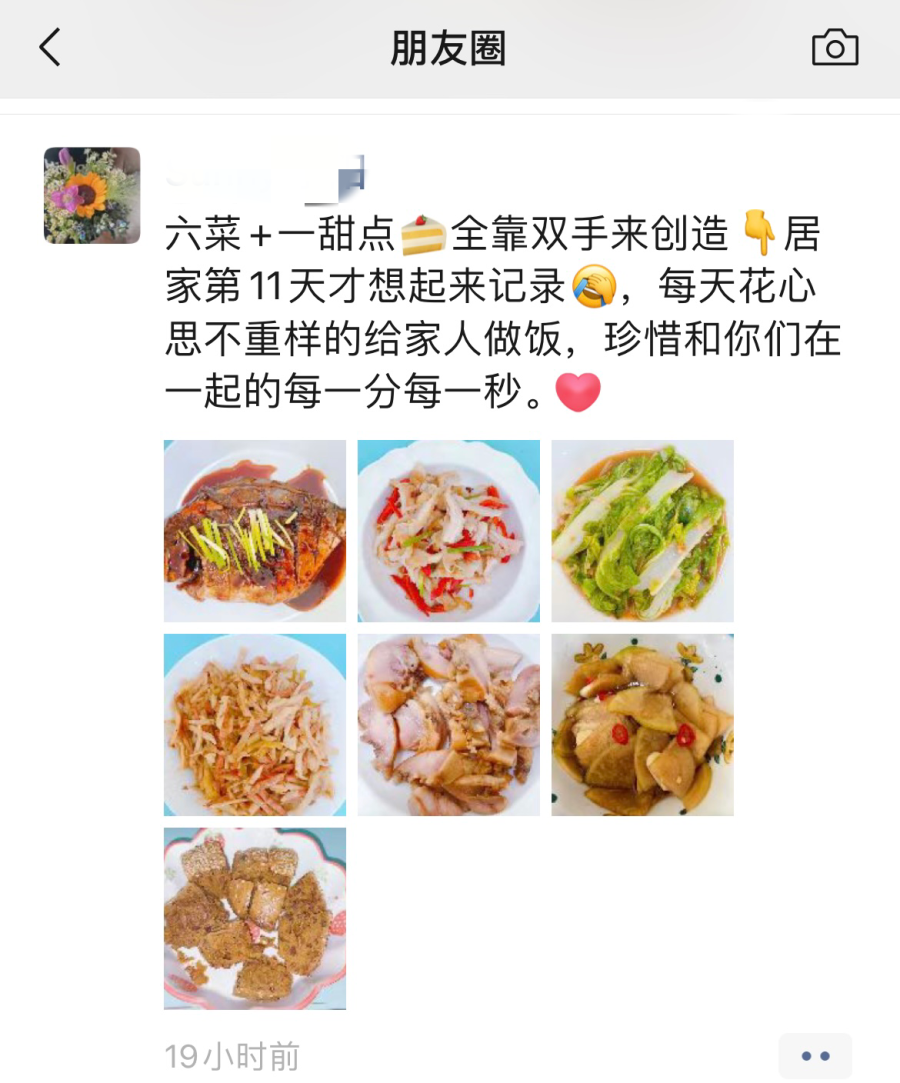Open the shredded stir-fry dish photo
Image resolution: width=900 pixels, height=1083 pixels.
tap(255, 725)
